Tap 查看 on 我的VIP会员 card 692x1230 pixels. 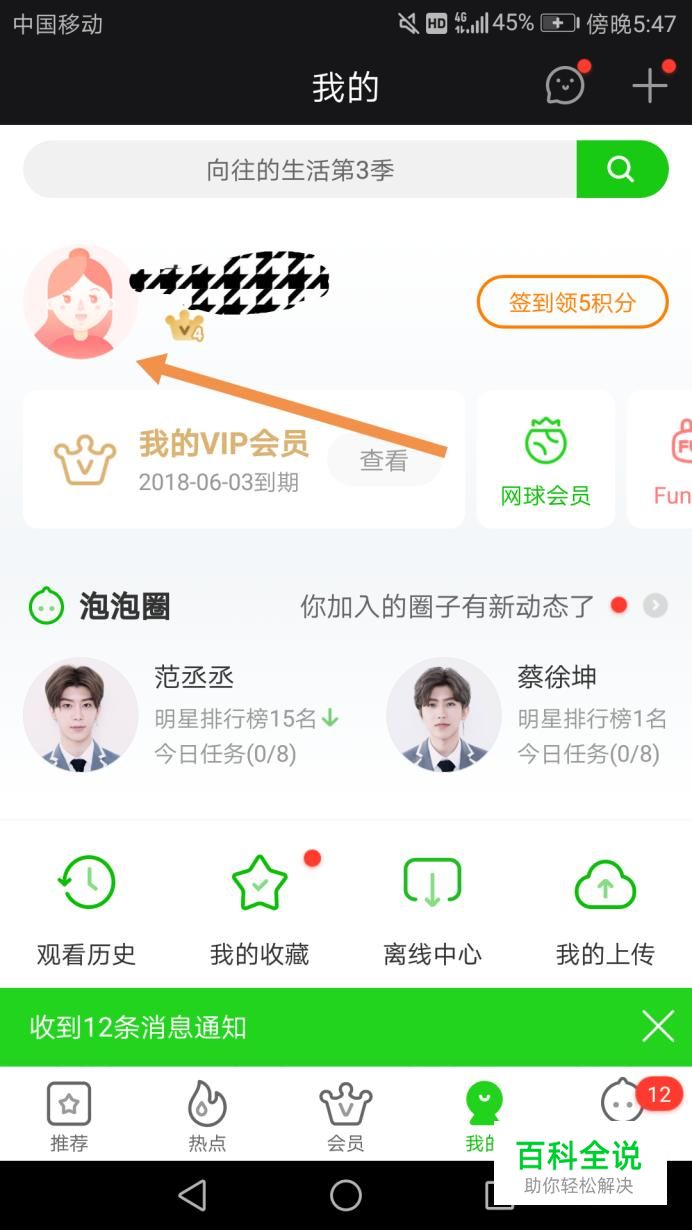tap(384, 460)
